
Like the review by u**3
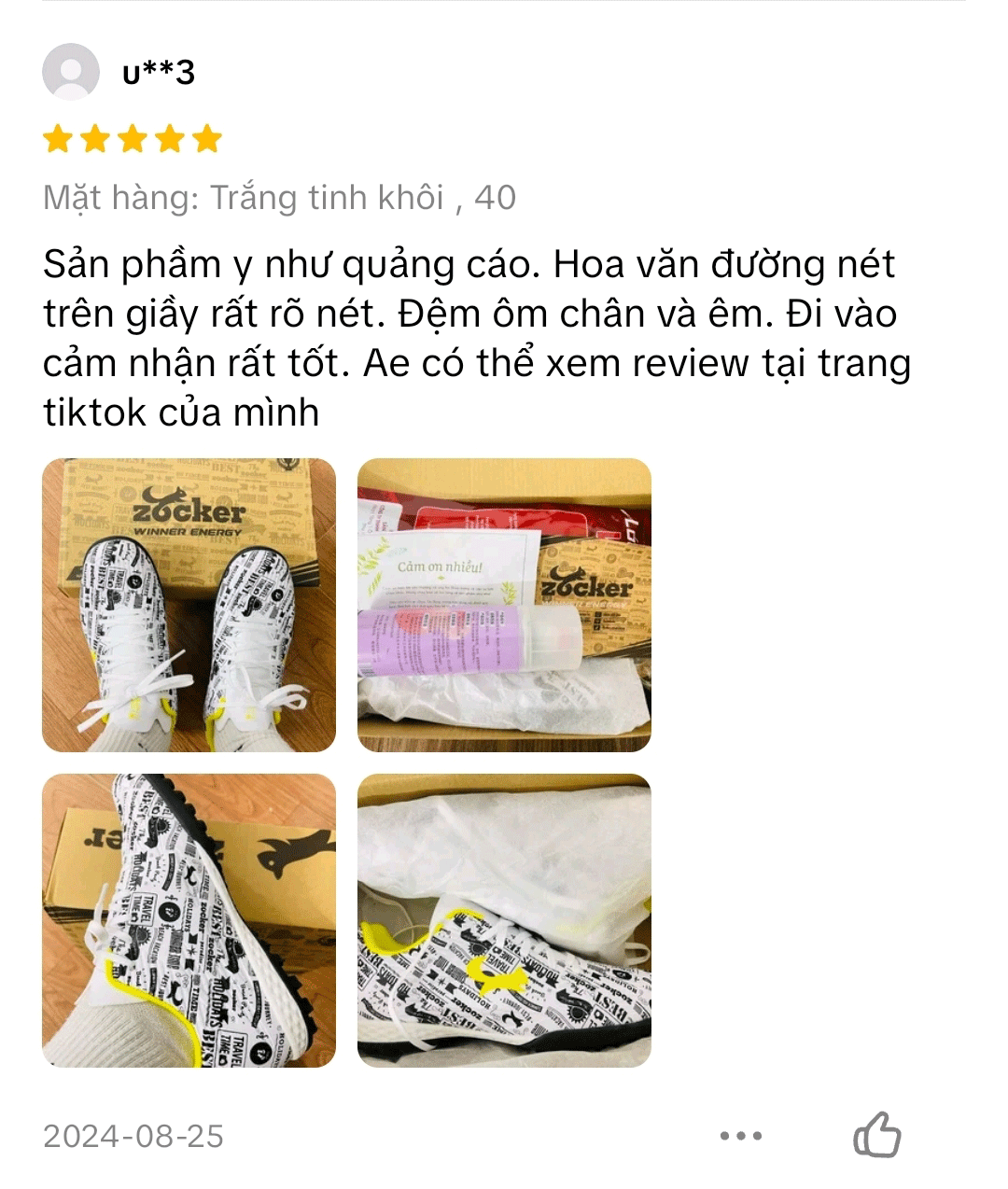click(x=876, y=1135)
